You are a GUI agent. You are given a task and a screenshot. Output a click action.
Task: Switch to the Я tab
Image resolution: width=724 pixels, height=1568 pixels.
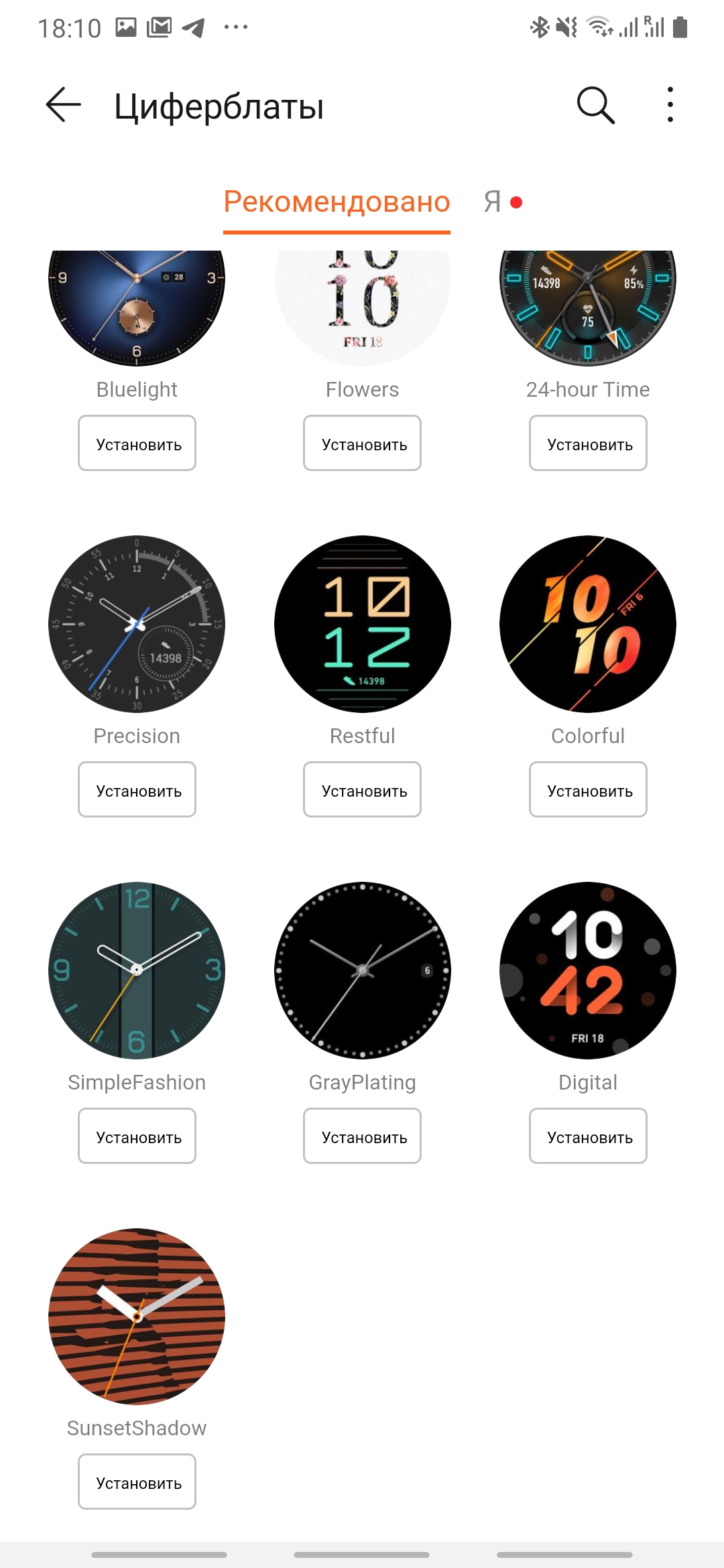point(493,202)
